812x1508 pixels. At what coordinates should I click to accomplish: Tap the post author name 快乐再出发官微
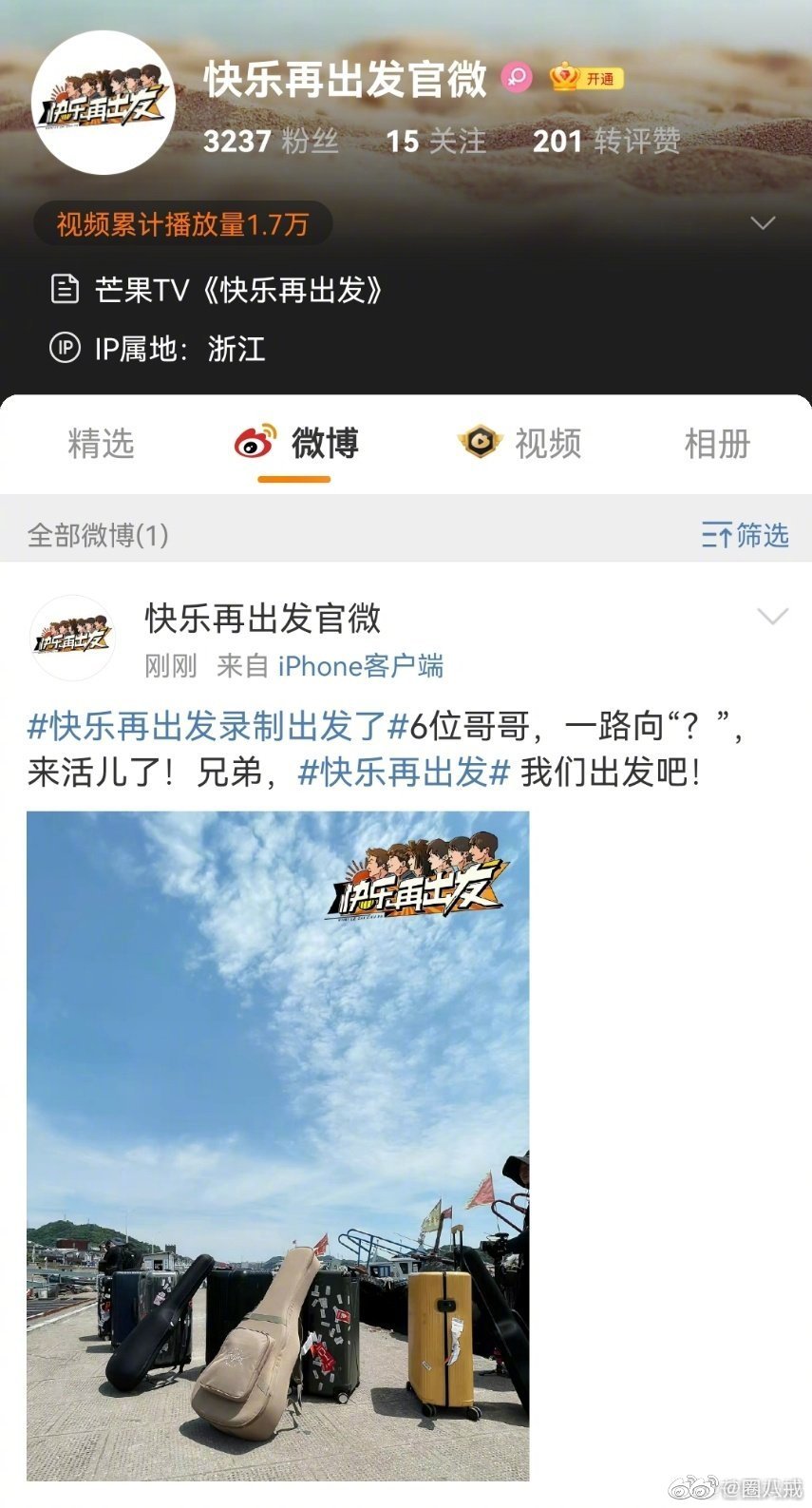[262, 619]
